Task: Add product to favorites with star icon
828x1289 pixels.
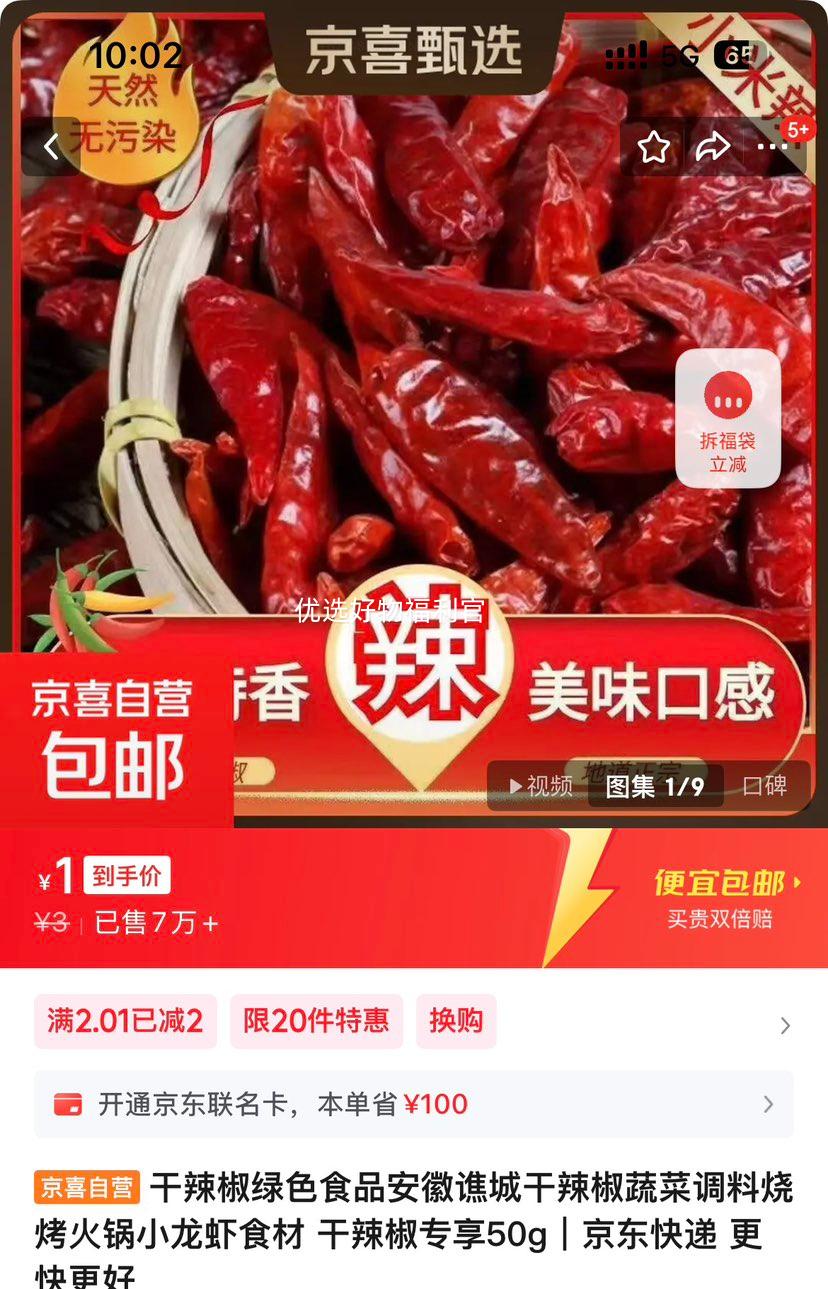Action: pos(653,146)
